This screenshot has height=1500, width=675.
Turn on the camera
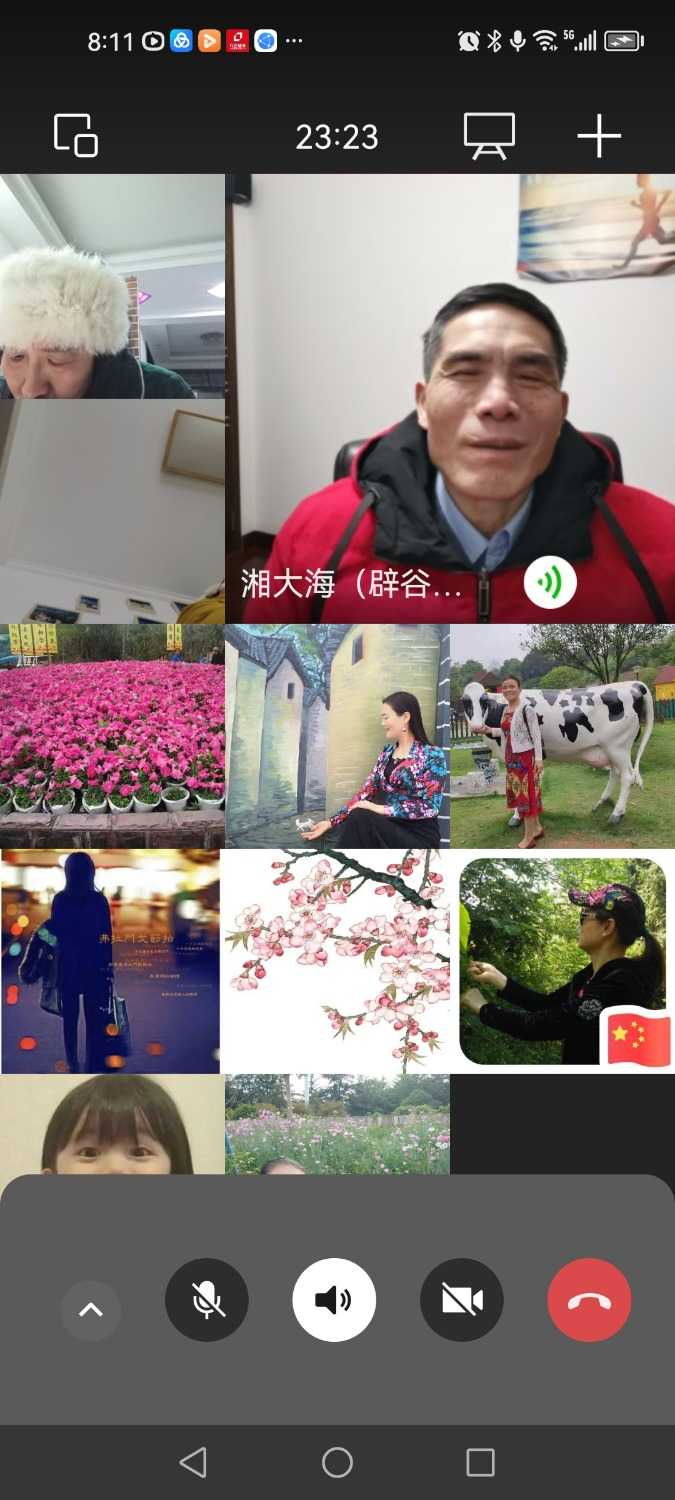click(462, 1300)
